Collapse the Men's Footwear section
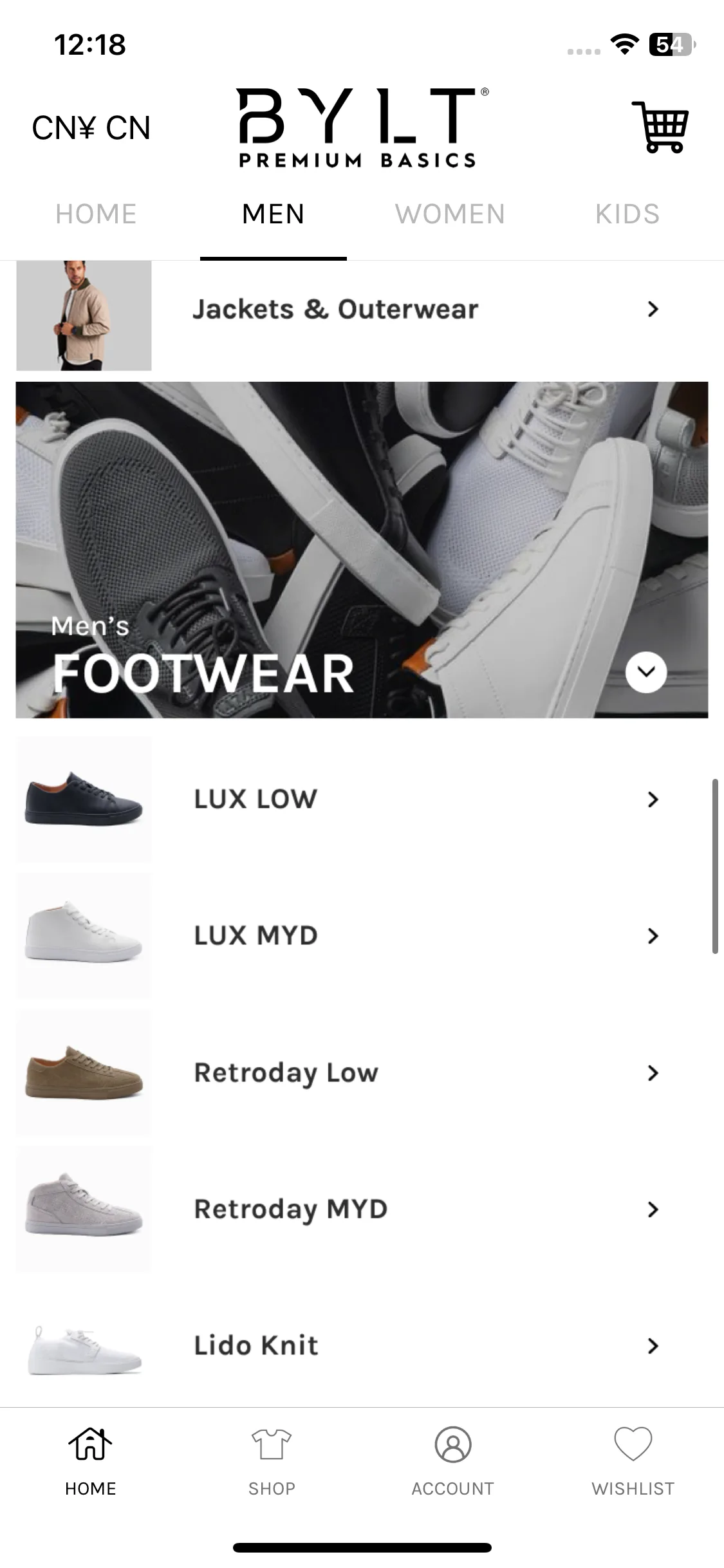Image resolution: width=724 pixels, height=1568 pixels. 645,672
